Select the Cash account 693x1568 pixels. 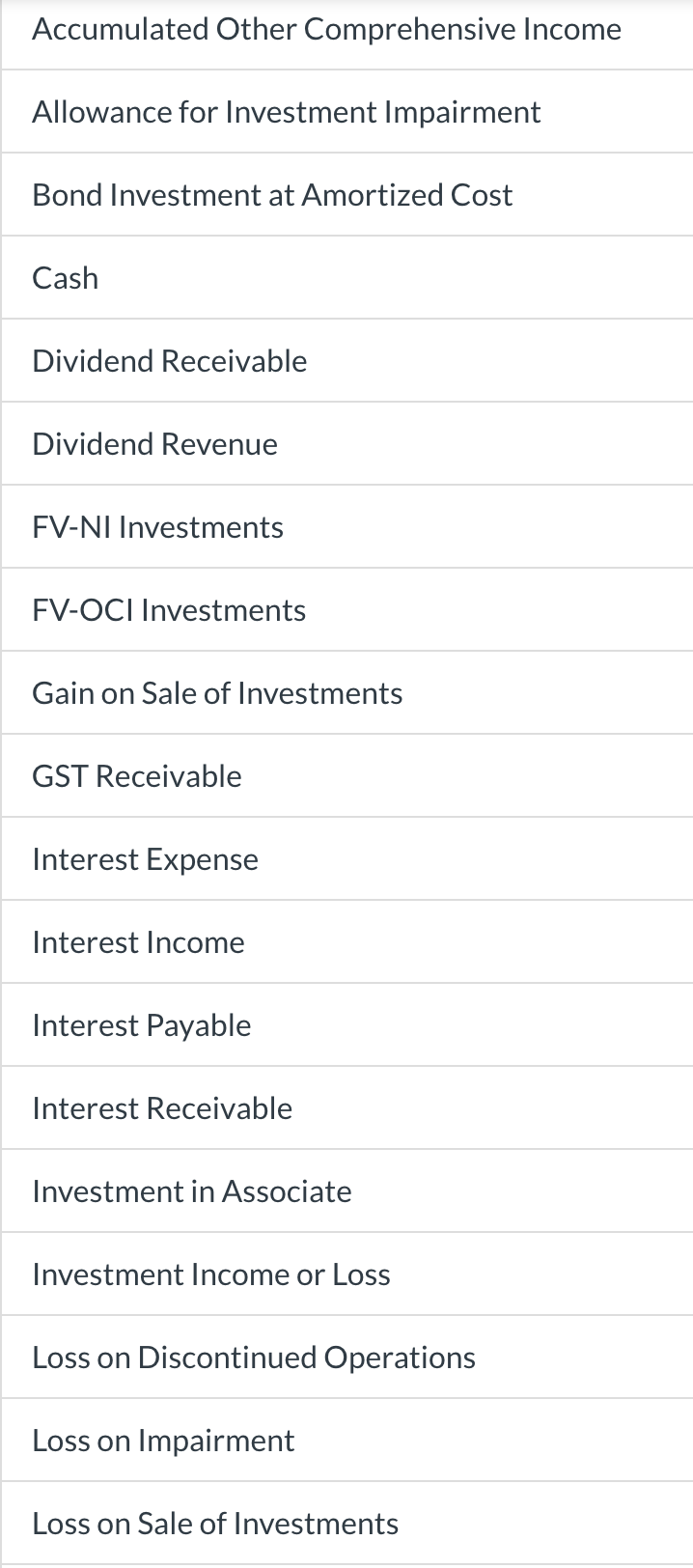coord(66,279)
